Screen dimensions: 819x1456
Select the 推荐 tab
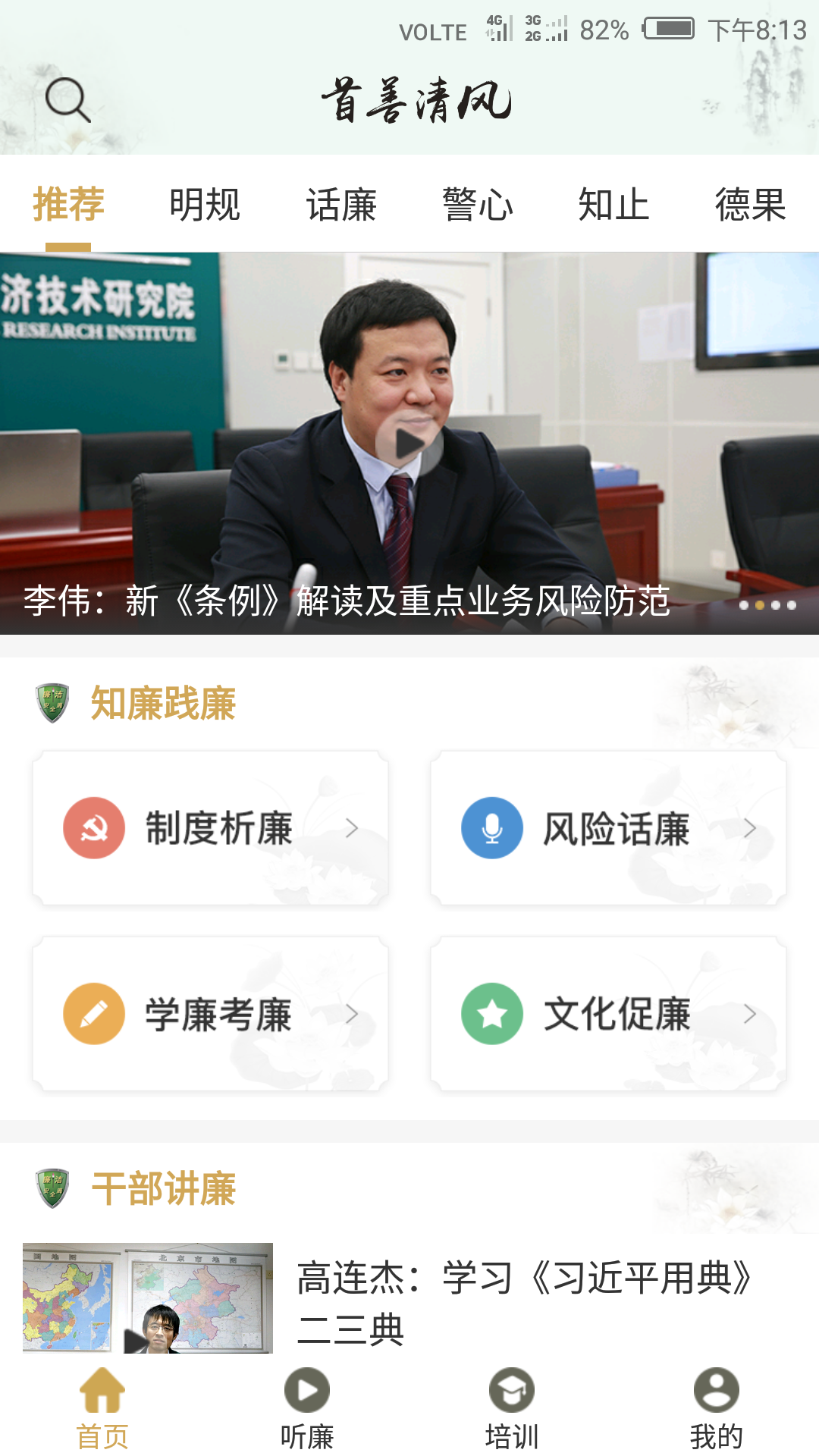pyautogui.click(x=68, y=205)
